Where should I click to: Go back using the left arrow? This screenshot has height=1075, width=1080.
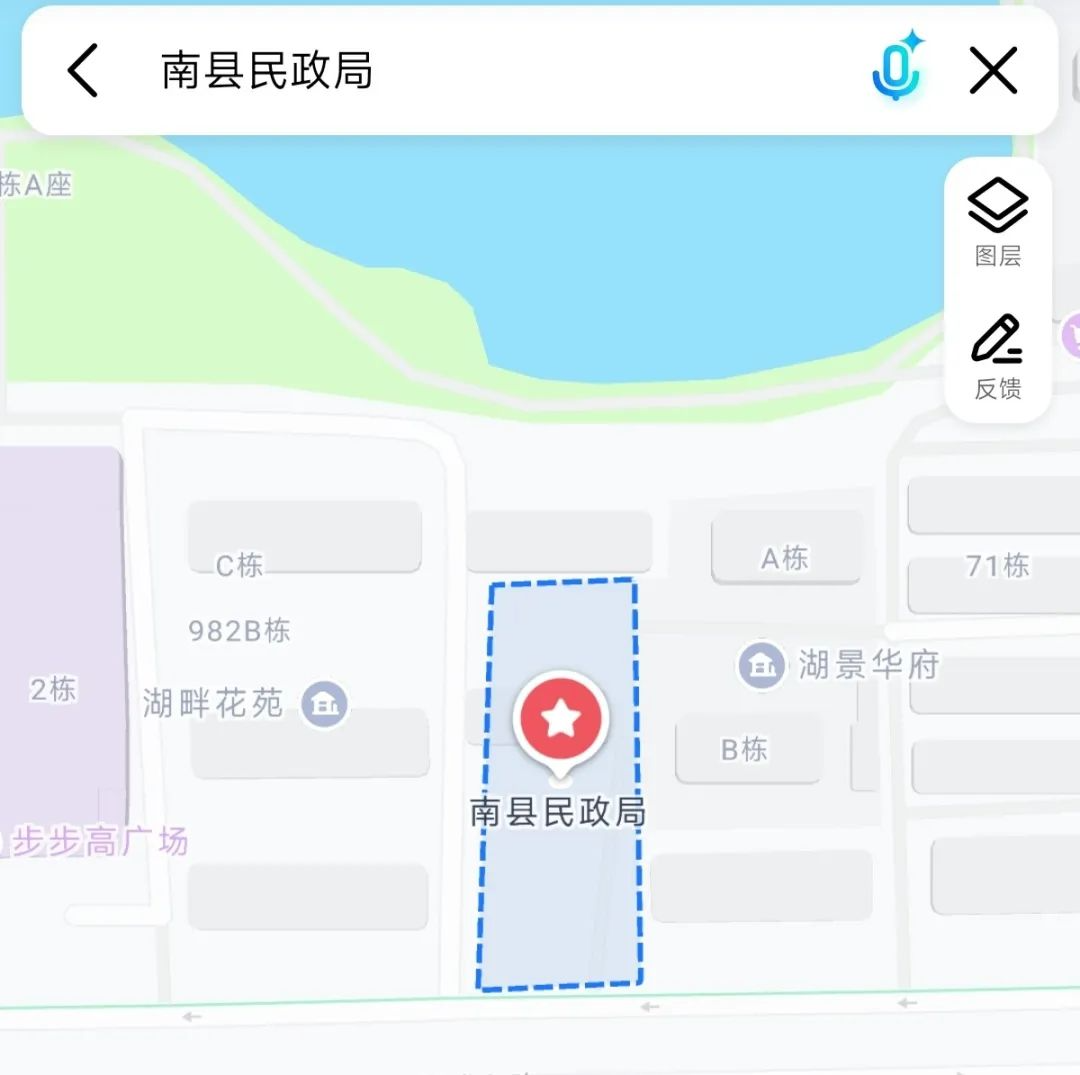pyautogui.click(x=83, y=71)
